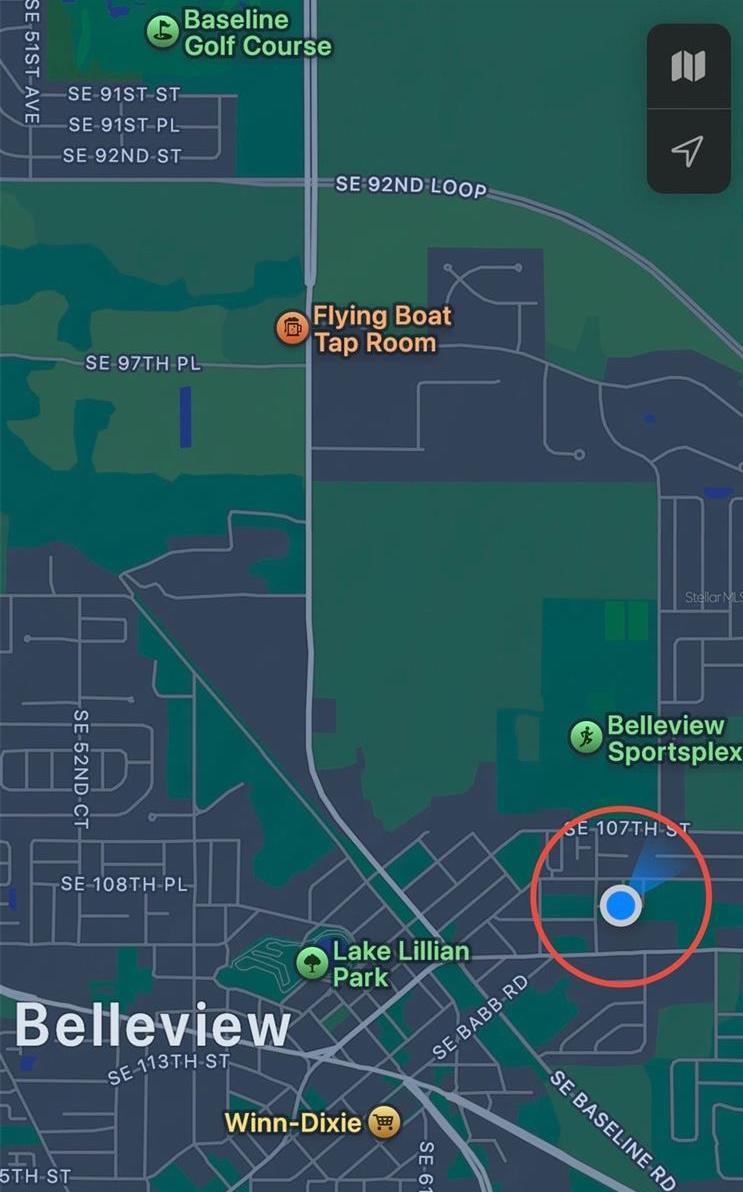743x1192 pixels.
Task: Select the Winn-Dixie store marker
Action: pyautogui.click(x=383, y=1122)
